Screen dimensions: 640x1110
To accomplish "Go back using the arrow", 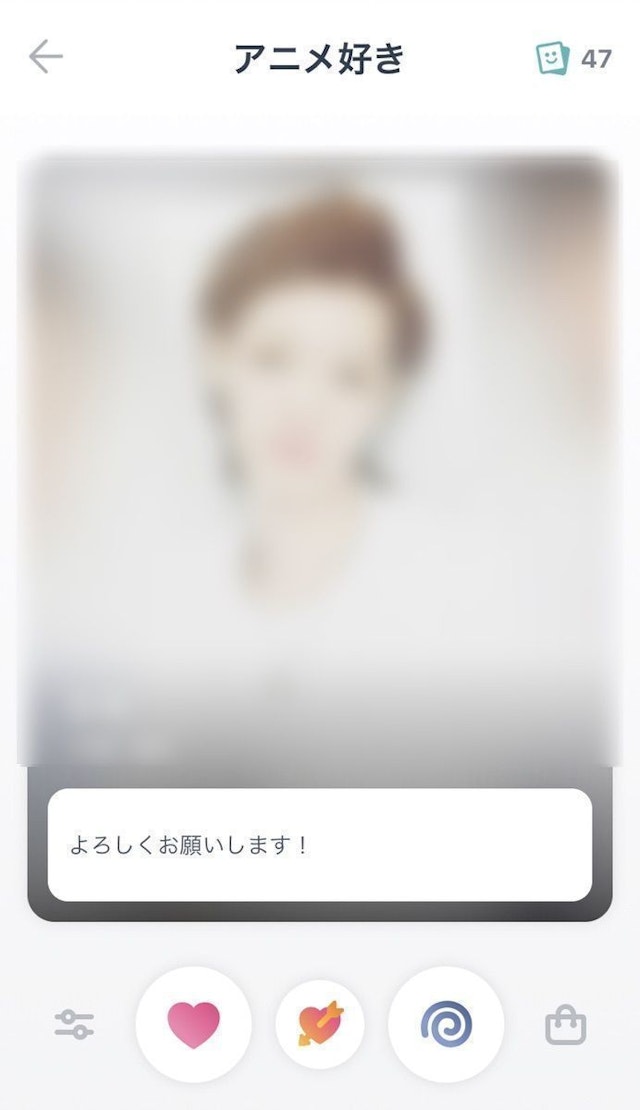I will [x=46, y=57].
